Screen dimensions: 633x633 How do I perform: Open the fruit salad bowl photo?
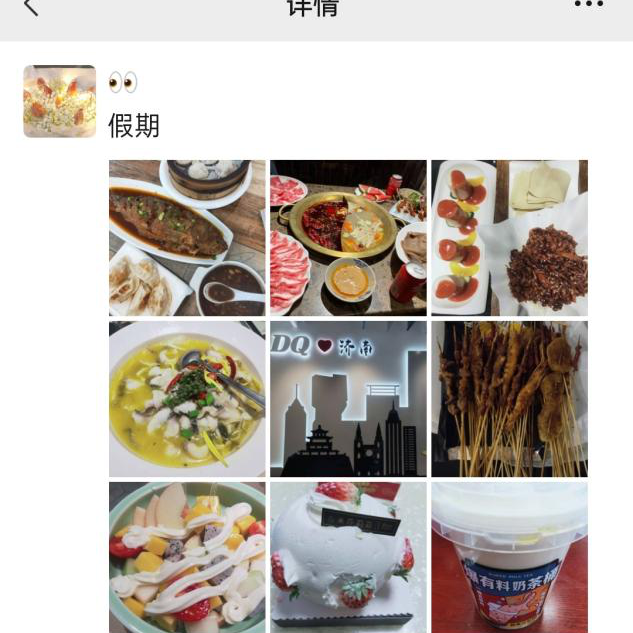(187, 557)
